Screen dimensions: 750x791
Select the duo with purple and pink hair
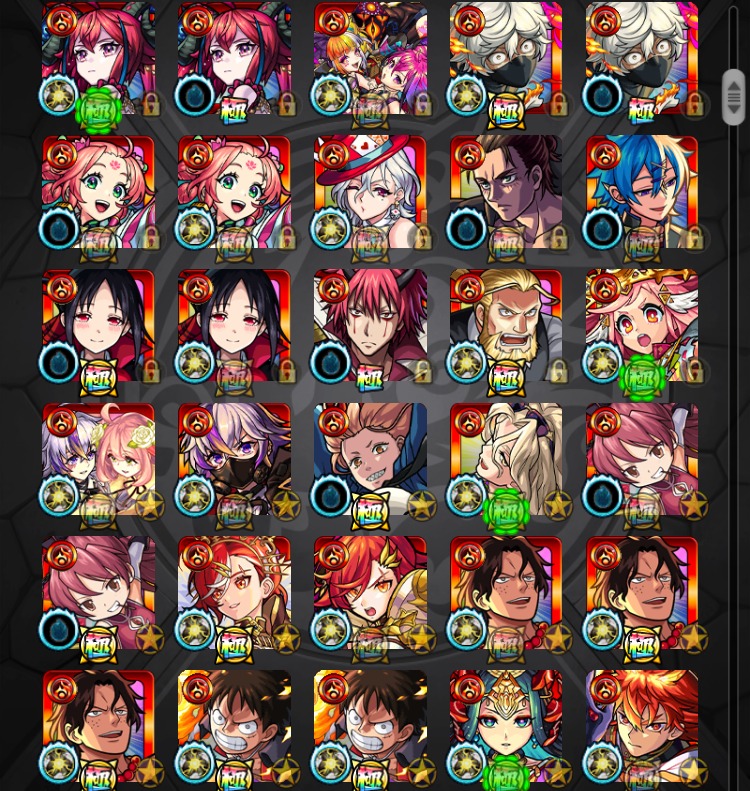[98, 458]
